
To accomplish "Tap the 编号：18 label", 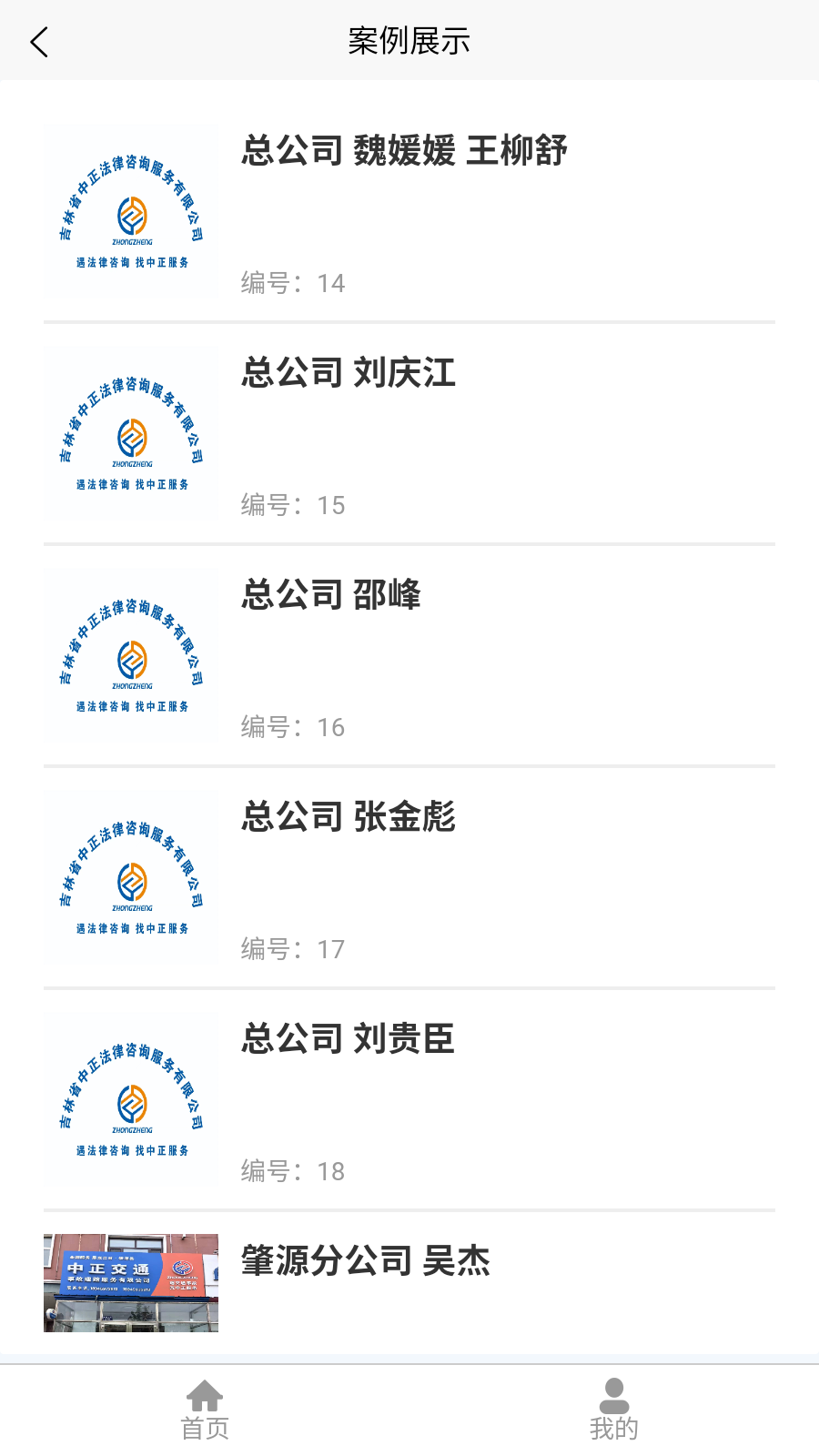I will [x=291, y=1171].
